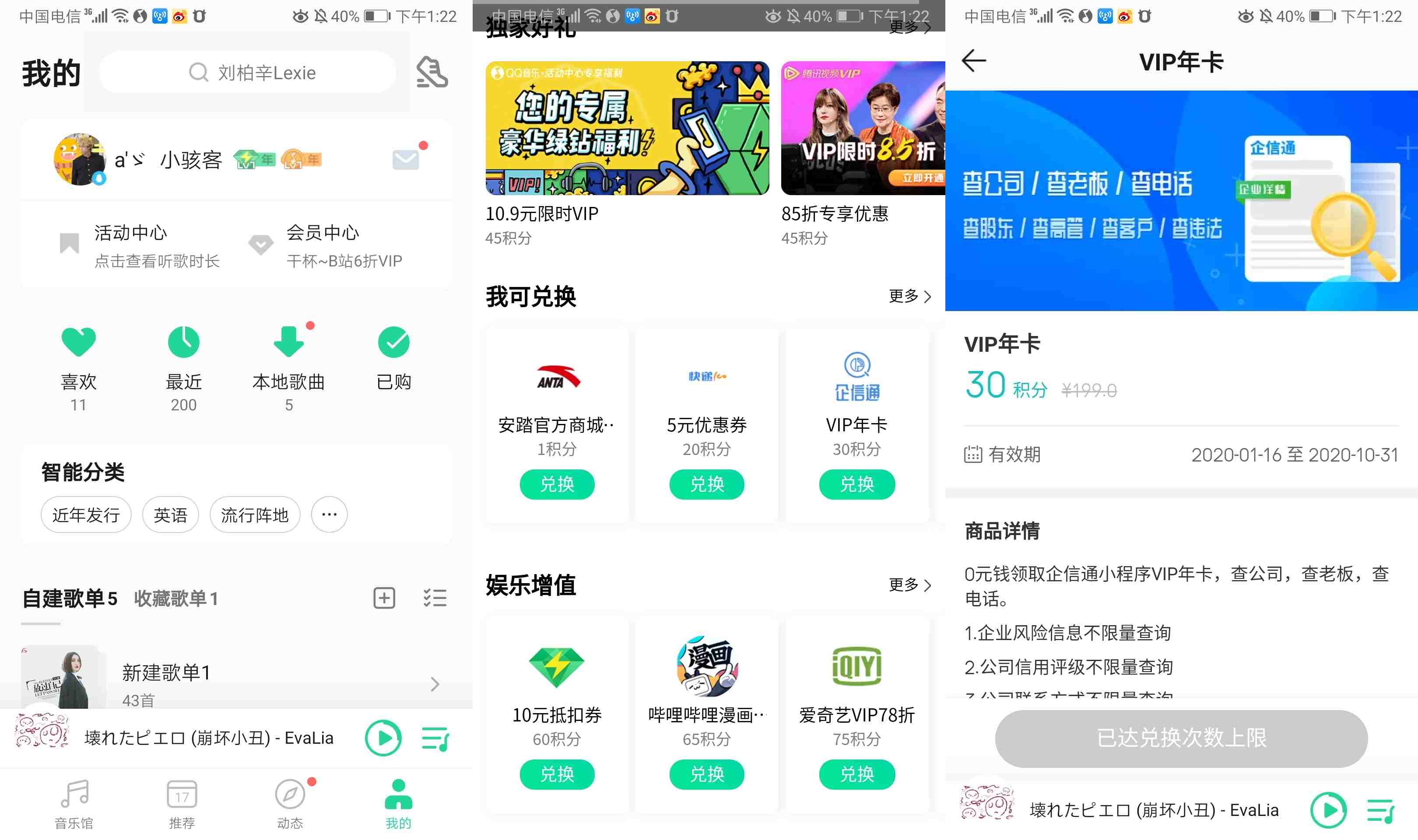Image resolution: width=1418 pixels, height=840 pixels.
Task: Play 壊れたピエロ in mini player on VIP年卡 page
Action: (x=1328, y=810)
